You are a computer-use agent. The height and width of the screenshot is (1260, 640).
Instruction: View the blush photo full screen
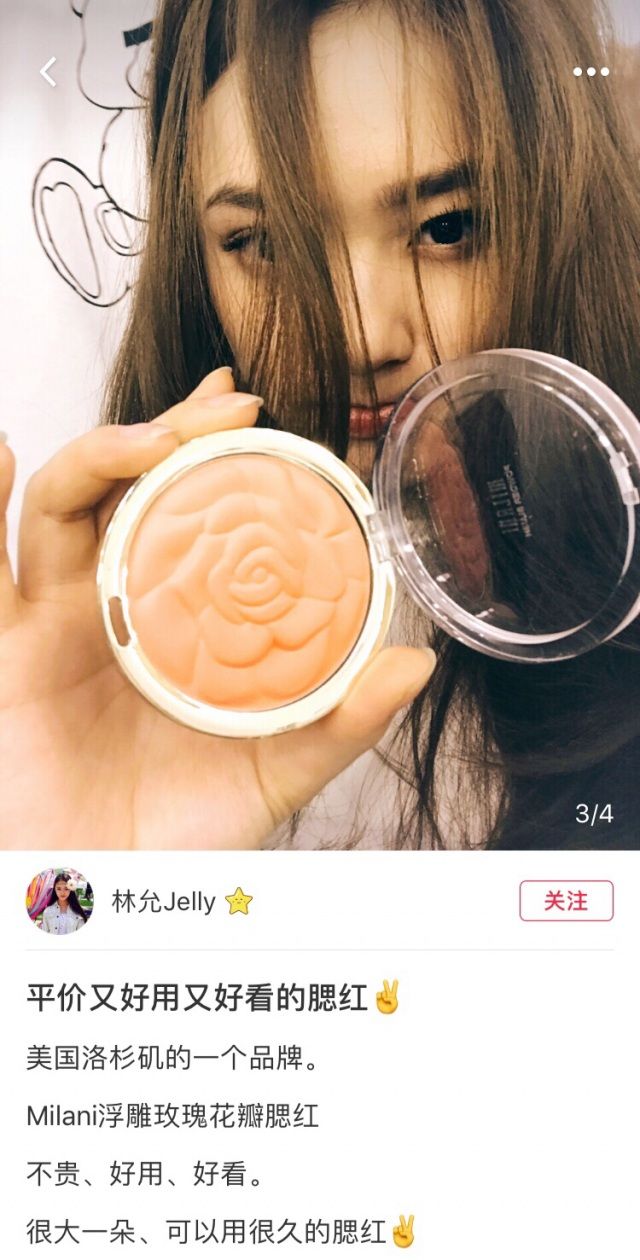point(320,425)
